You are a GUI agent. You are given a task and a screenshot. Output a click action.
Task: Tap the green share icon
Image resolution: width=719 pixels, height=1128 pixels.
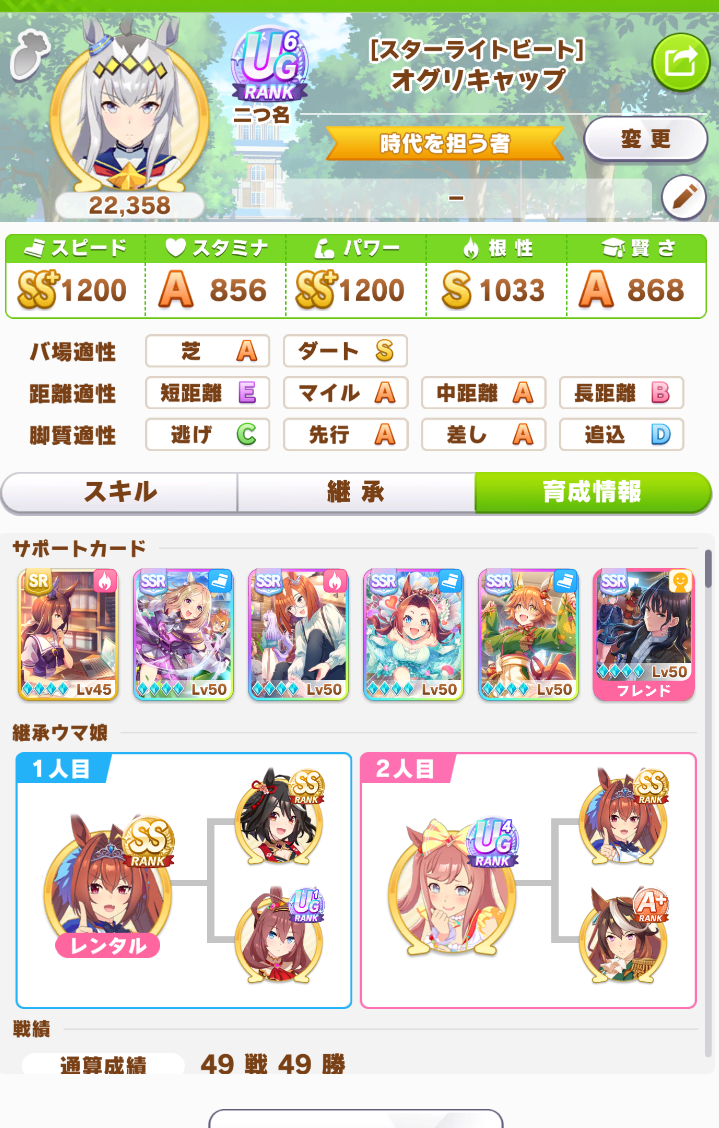[680, 63]
